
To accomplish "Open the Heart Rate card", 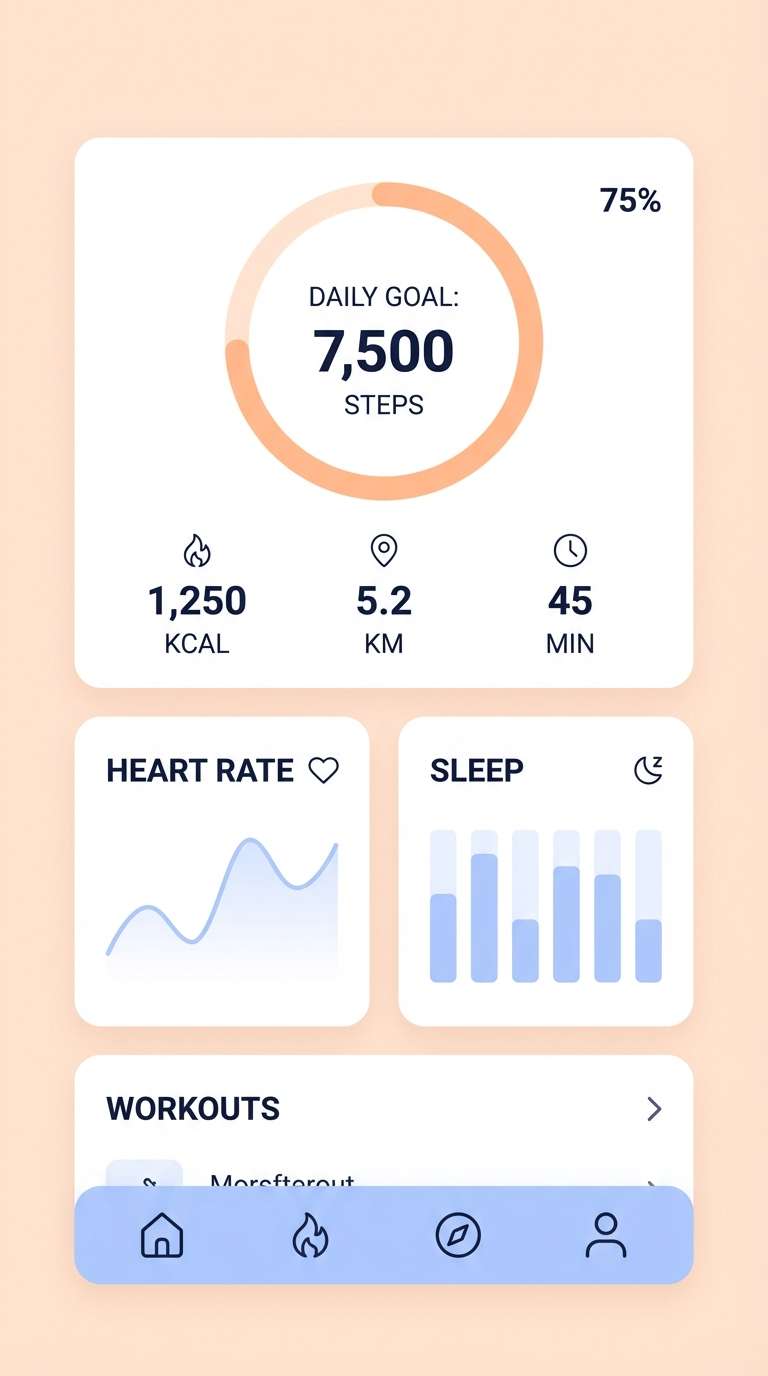I will coord(222,870).
